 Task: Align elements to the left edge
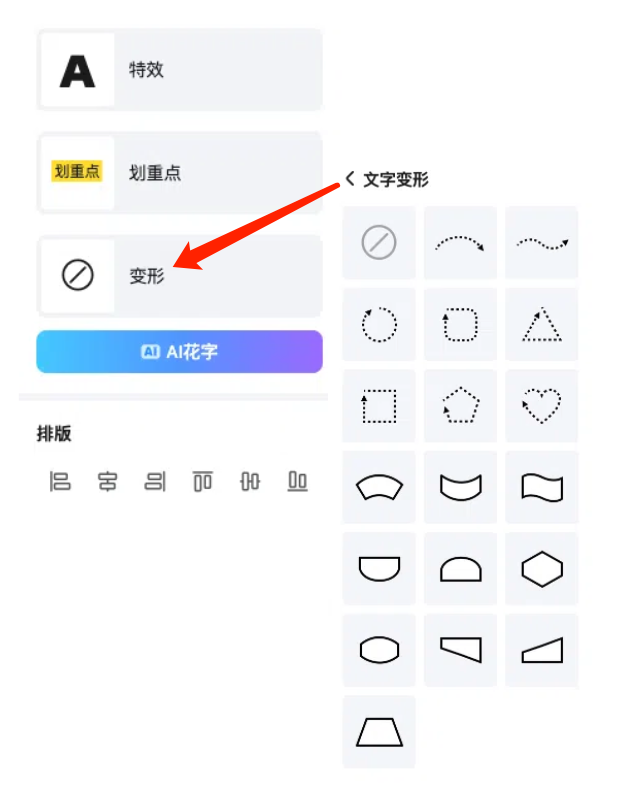(60, 482)
